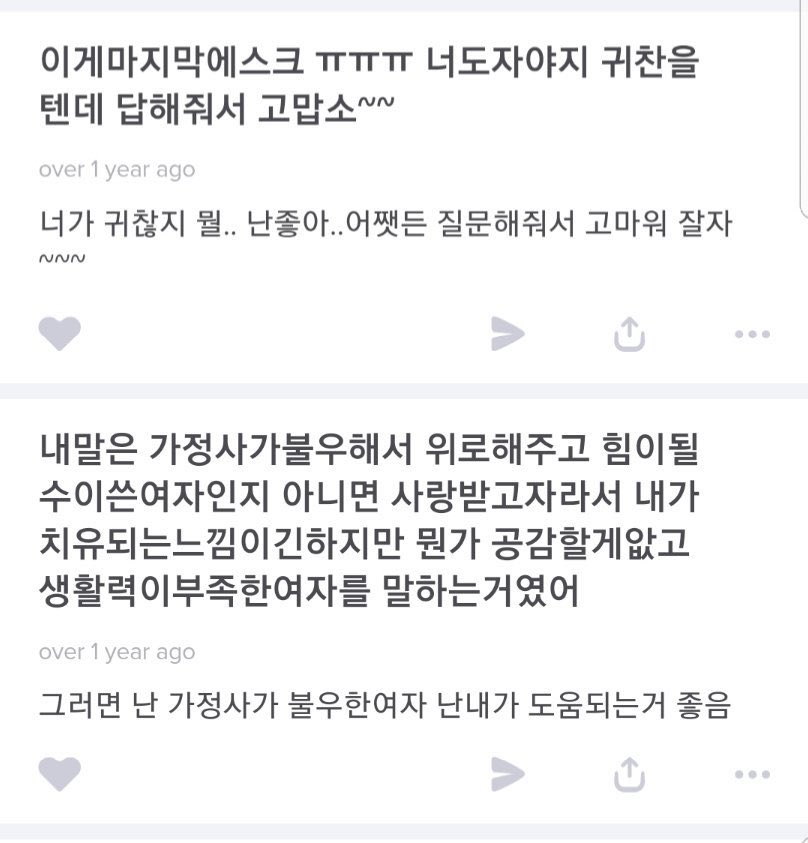Share the 고마워 잘자 answer
Image resolution: width=808 pixels, height=843 pixels.
(x=629, y=333)
